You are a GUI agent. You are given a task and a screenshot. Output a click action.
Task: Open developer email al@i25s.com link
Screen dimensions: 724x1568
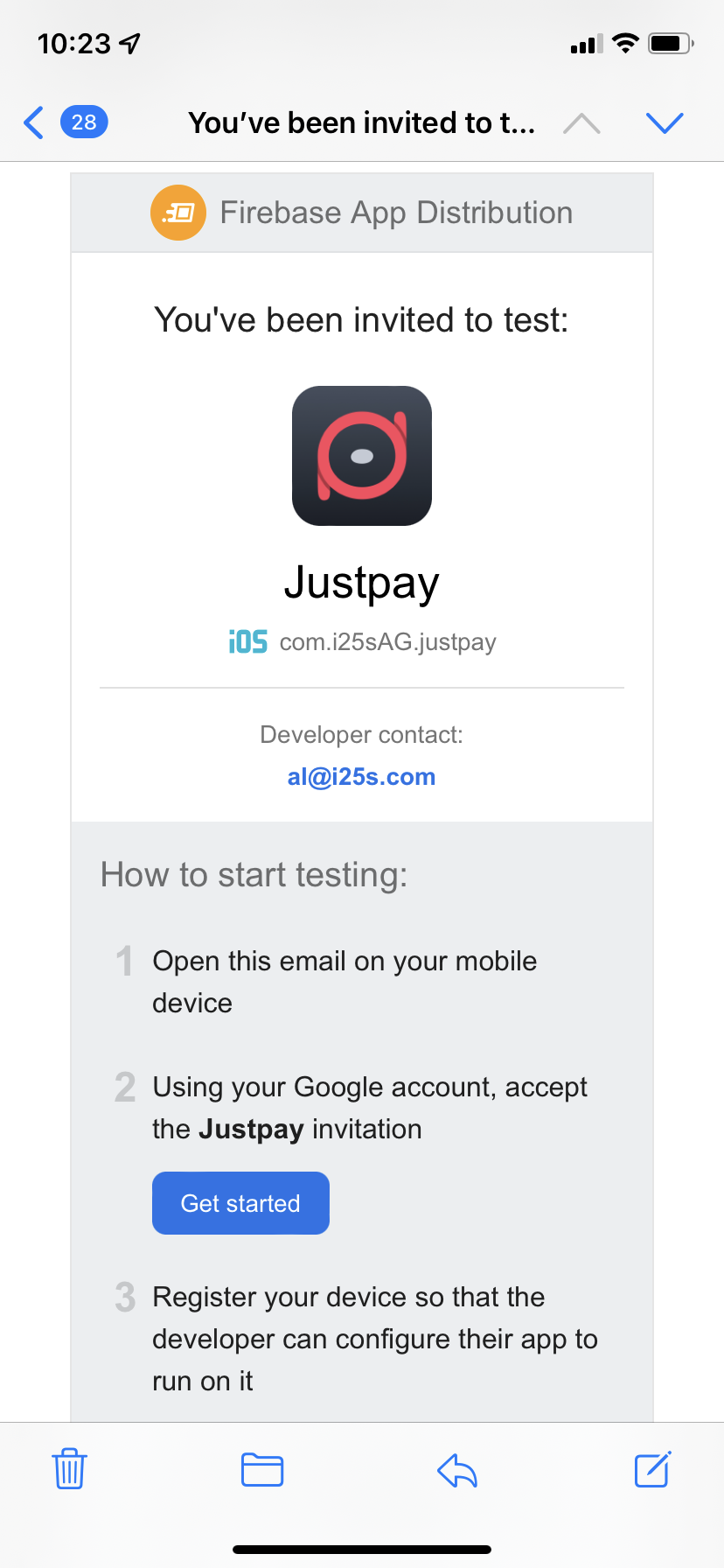[x=361, y=777]
